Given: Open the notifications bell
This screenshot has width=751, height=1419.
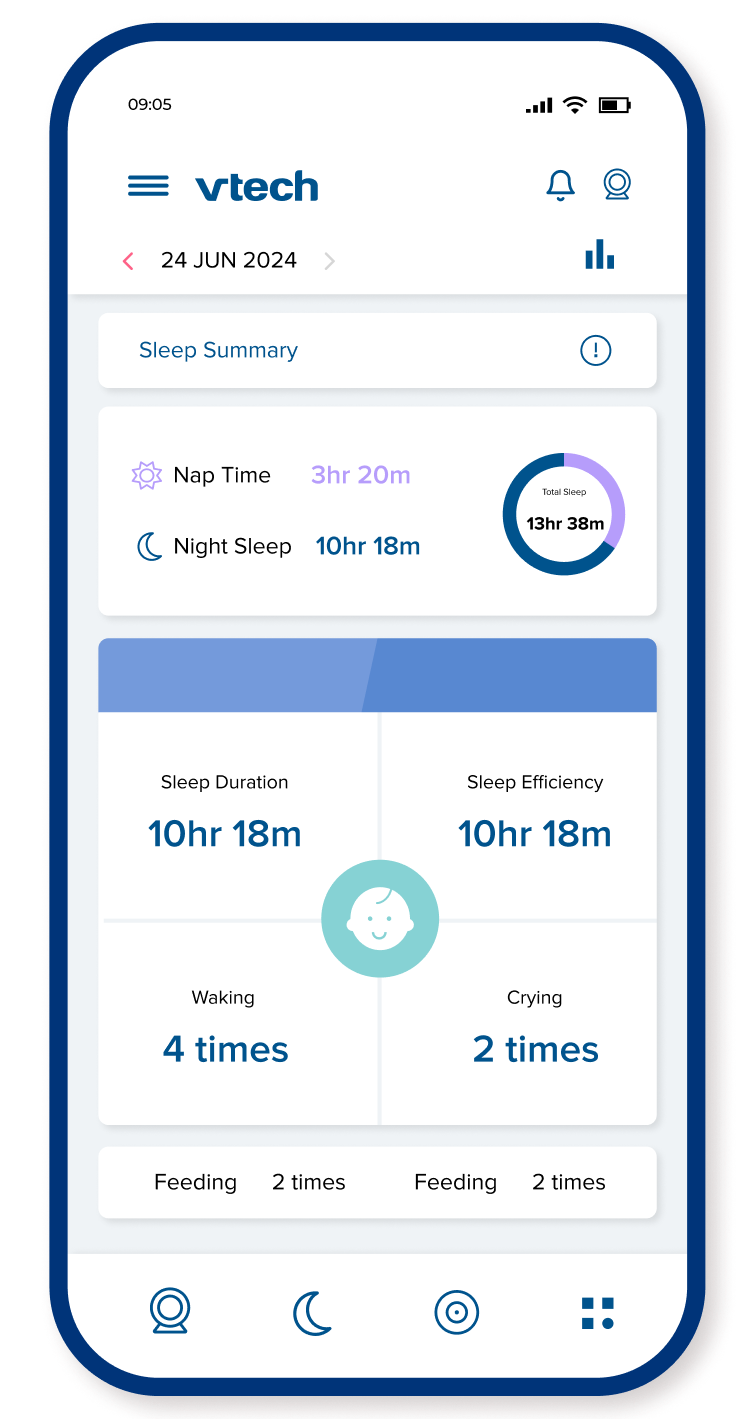Looking at the screenshot, I should coord(560,185).
